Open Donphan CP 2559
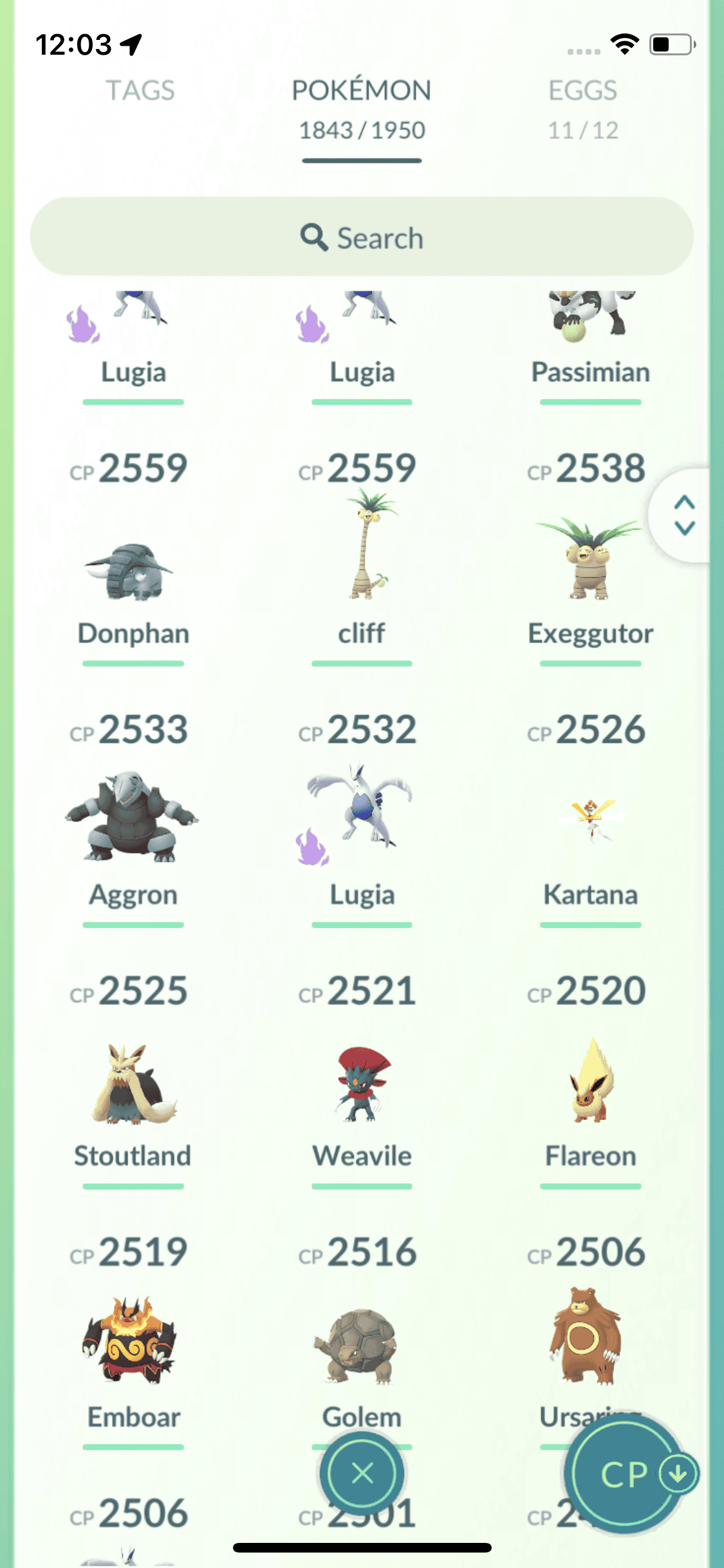The width and height of the screenshot is (724, 1568). (133, 566)
